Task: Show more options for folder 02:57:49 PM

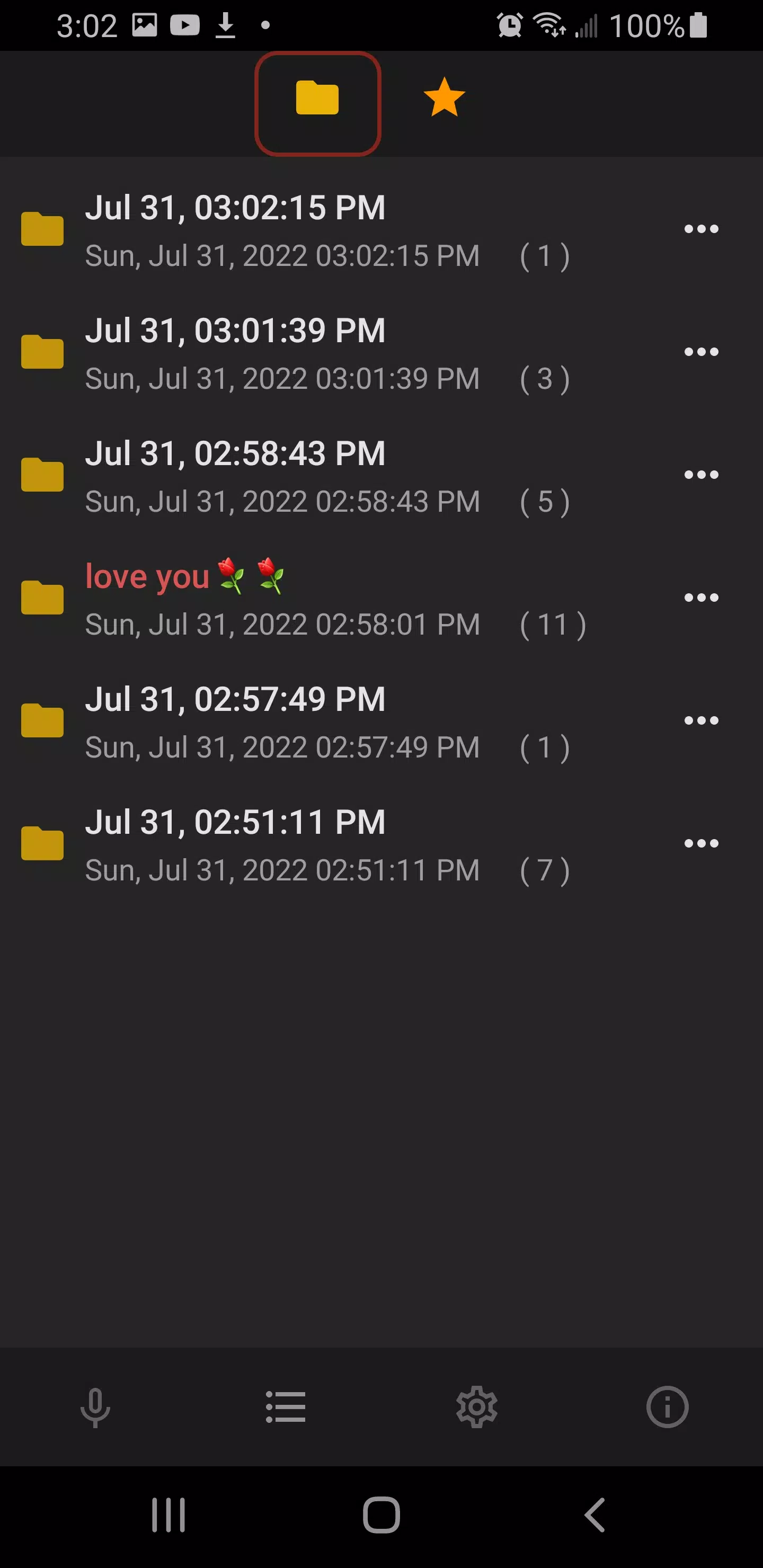Action: 701,720
